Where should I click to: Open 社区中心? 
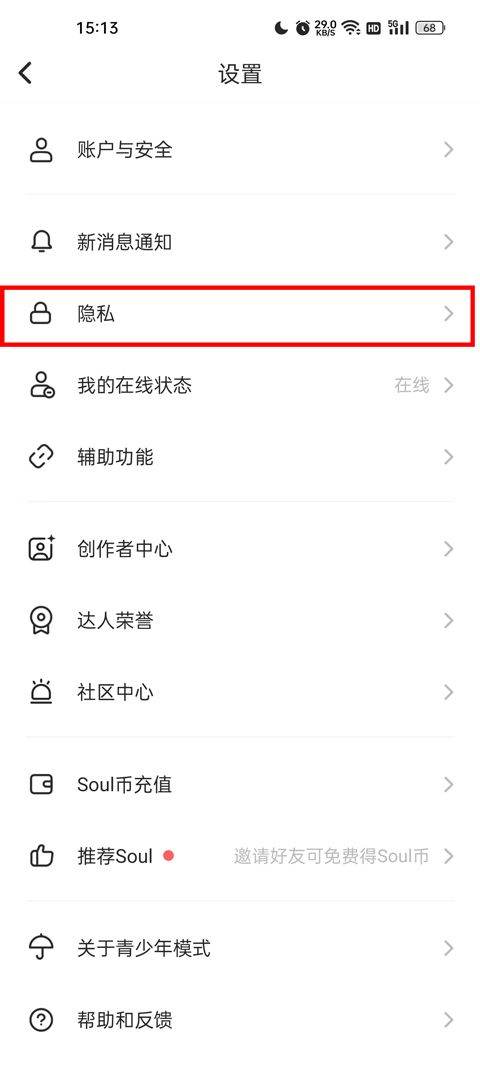(x=240, y=693)
